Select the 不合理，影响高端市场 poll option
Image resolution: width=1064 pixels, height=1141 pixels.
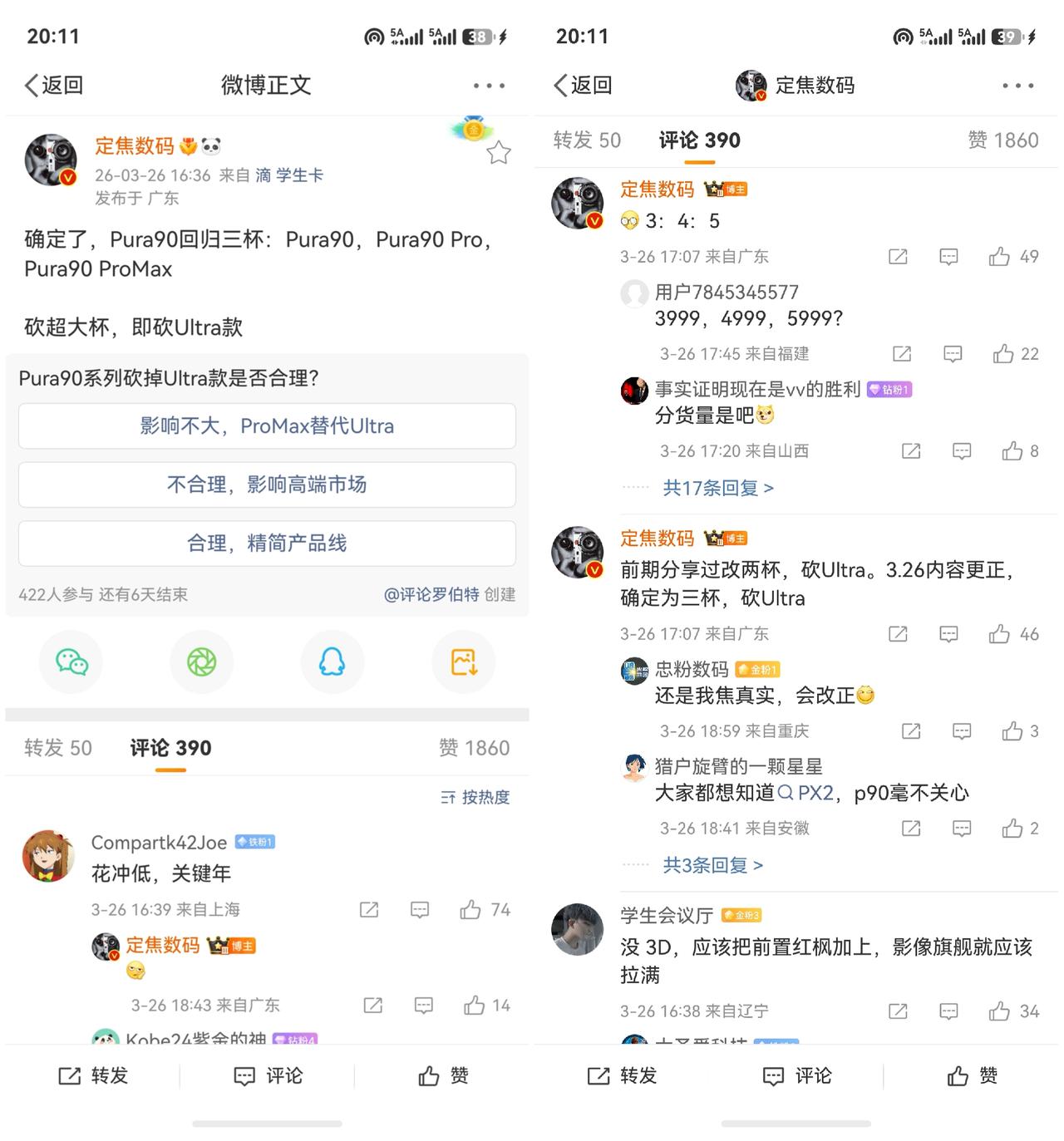(x=266, y=484)
